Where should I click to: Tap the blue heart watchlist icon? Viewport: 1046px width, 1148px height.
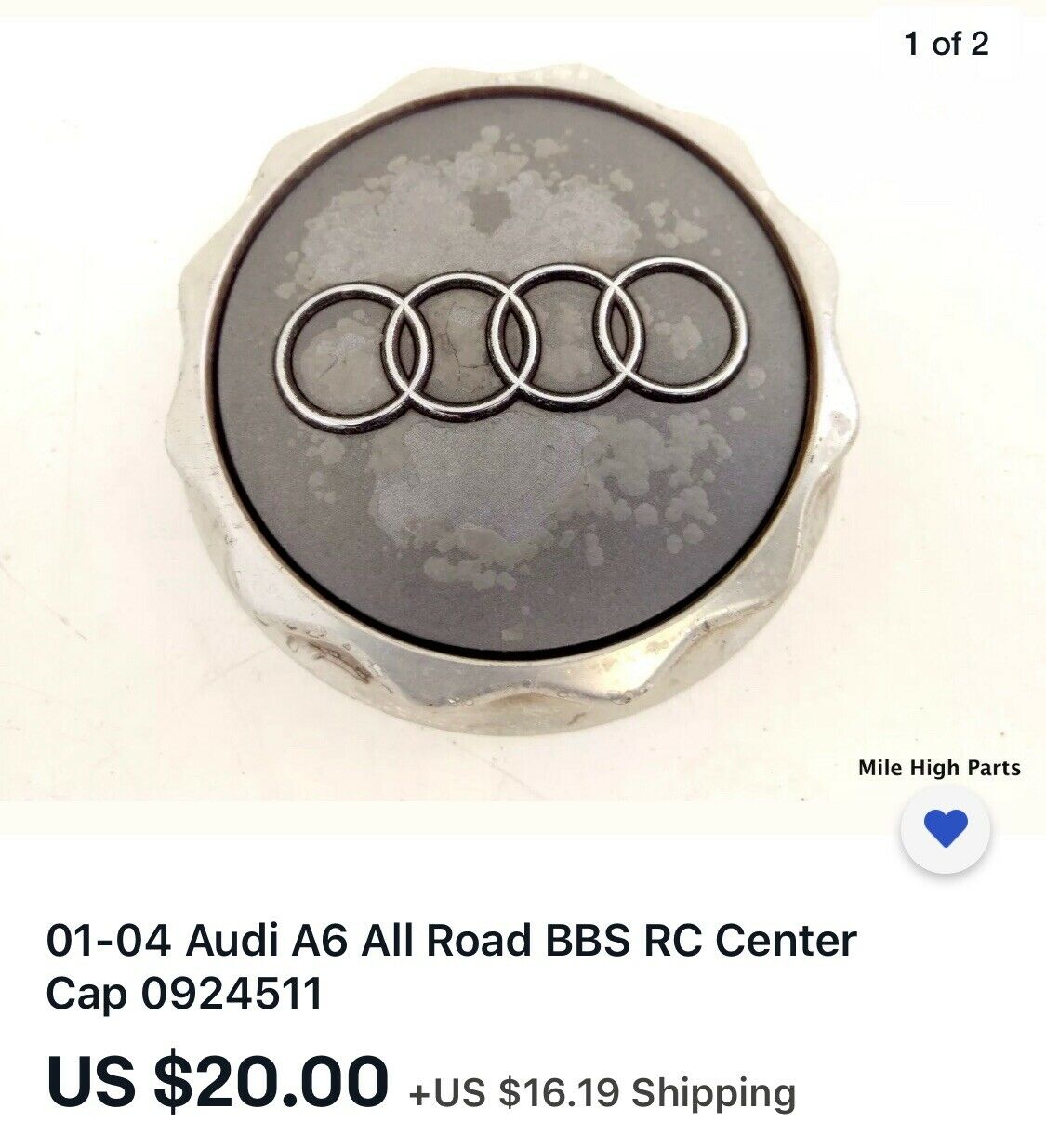(946, 828)
